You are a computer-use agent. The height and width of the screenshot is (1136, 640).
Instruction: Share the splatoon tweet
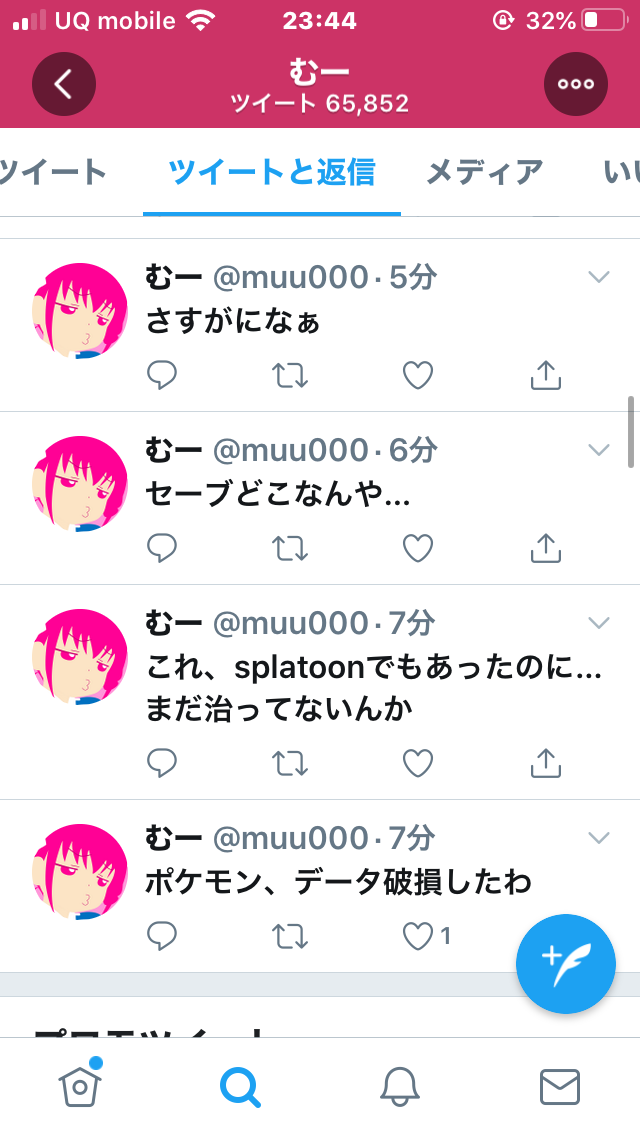544,763
